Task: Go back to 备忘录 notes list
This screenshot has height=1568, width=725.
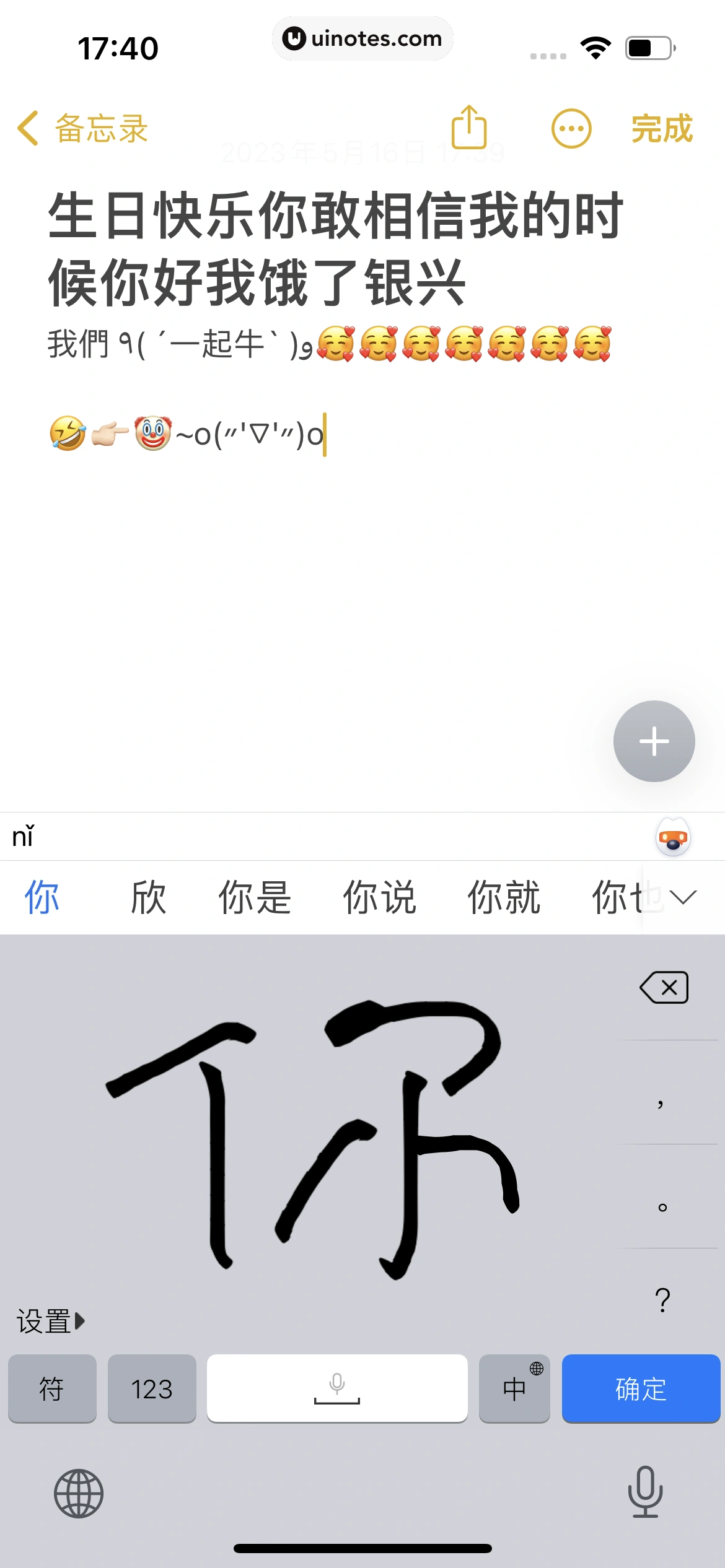Action: tap(81, 128)
